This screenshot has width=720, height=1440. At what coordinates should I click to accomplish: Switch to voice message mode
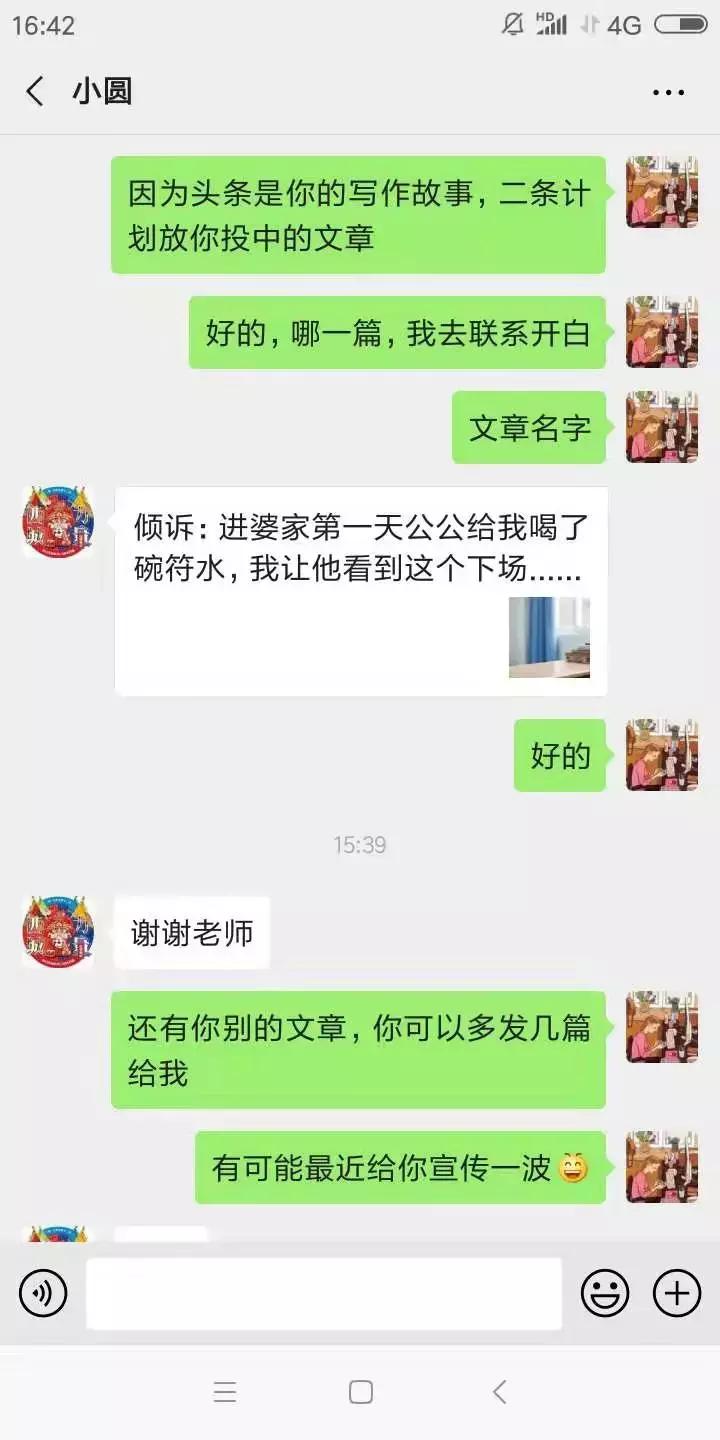click(x=41, y=1292)
